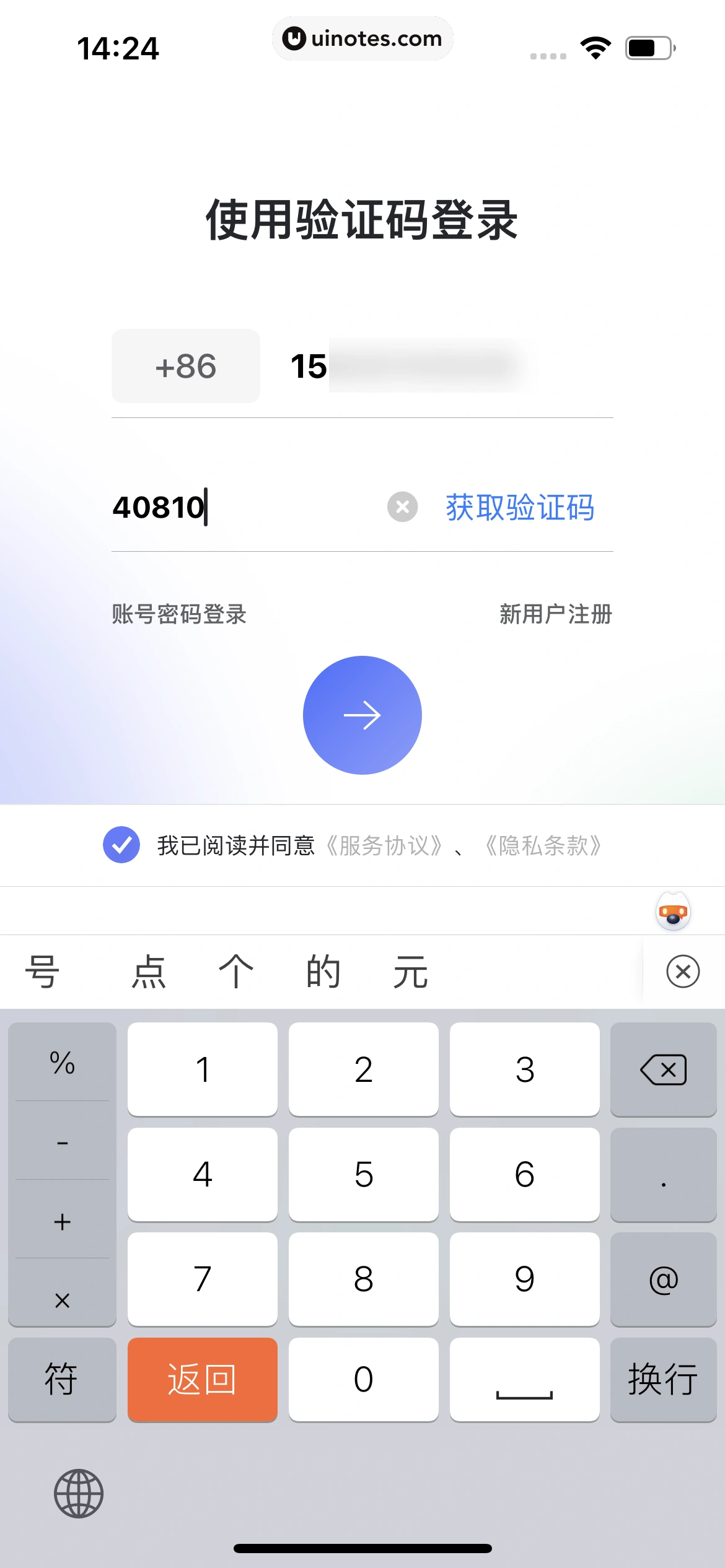Tap the input method mascot icon above keyboard
Screen dimensions: 725x1568
[x=672, y=911]
